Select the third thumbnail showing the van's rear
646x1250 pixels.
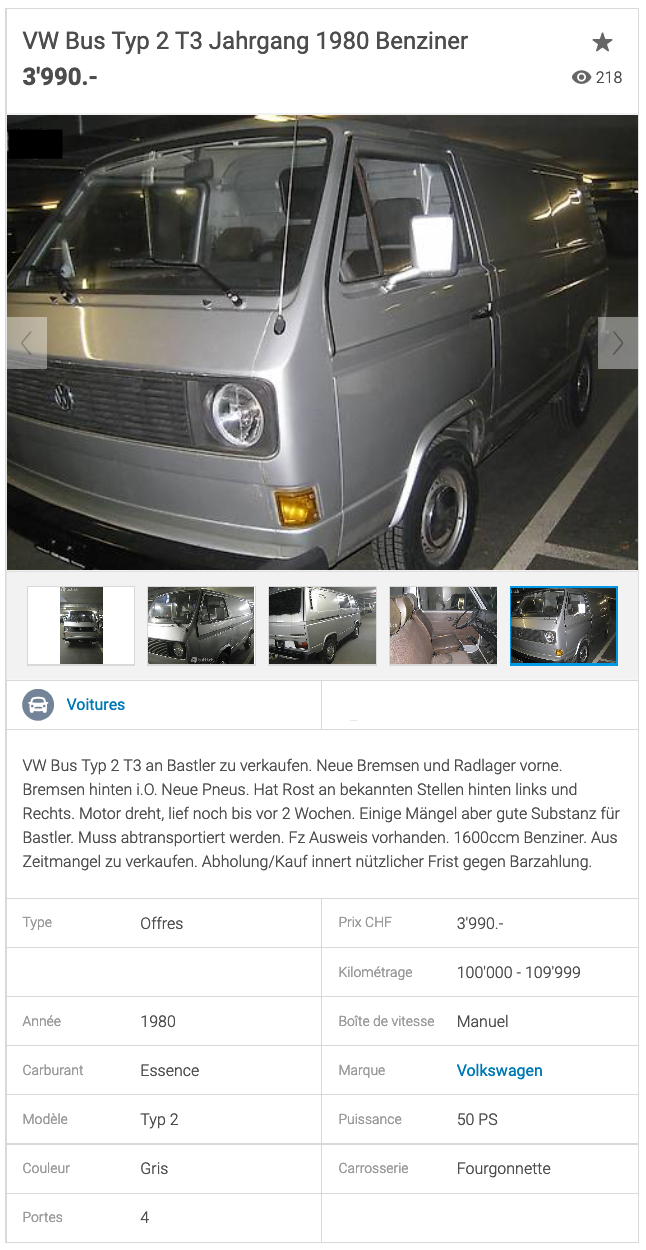(322, 626)
